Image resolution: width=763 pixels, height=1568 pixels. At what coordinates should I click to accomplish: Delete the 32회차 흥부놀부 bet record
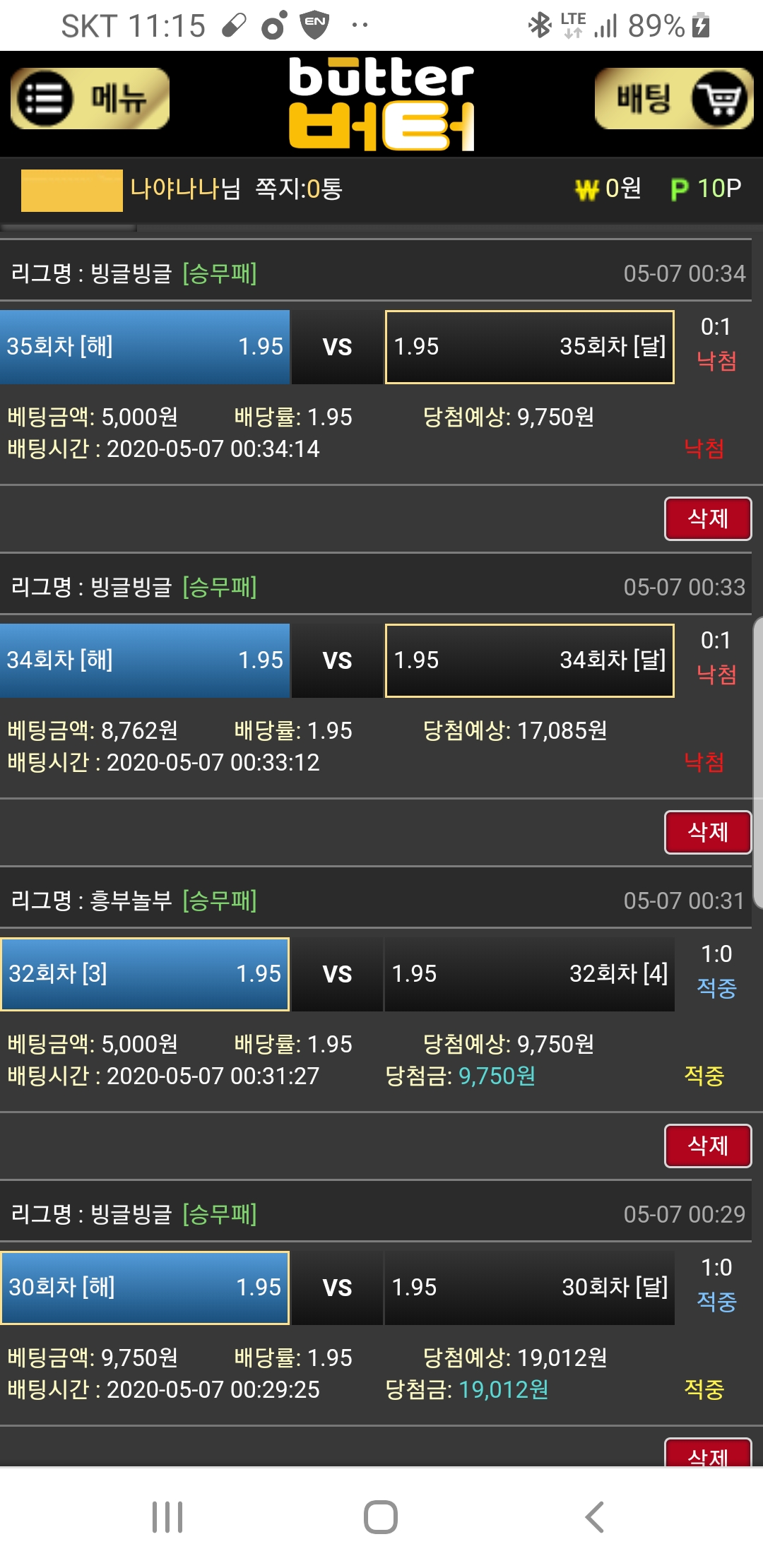(x=707, y=1146)
